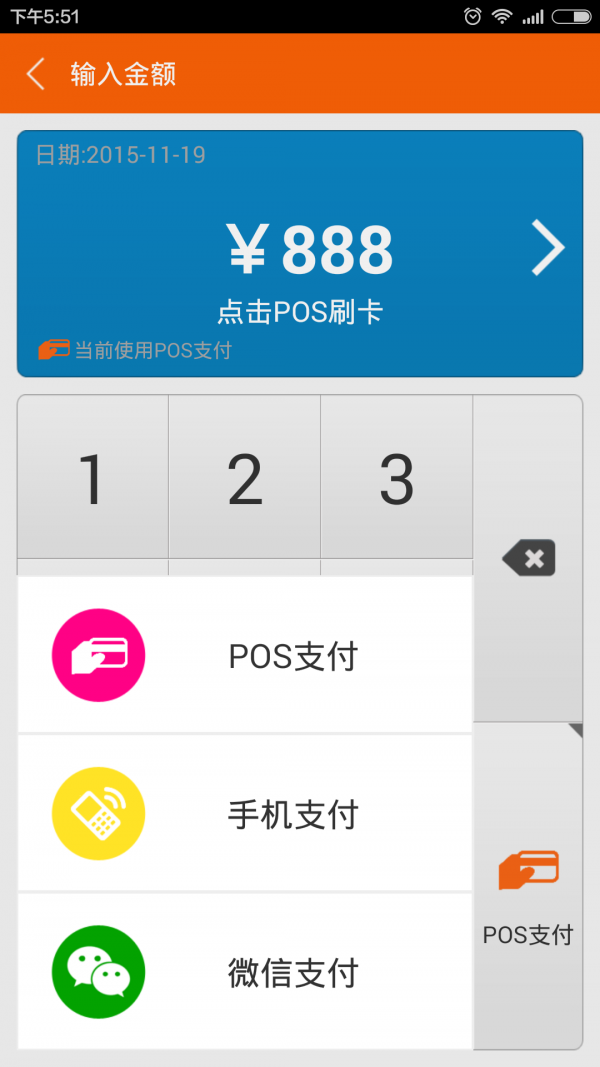Select POS支付 from the payment list

[x=244, y=656]
